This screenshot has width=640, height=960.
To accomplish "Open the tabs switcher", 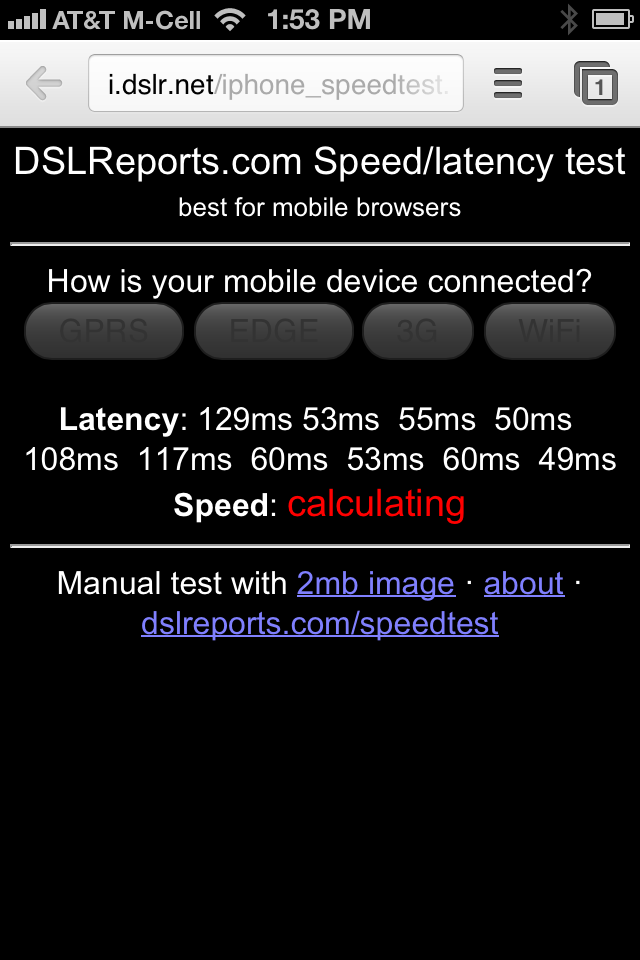I will point(595,83).
